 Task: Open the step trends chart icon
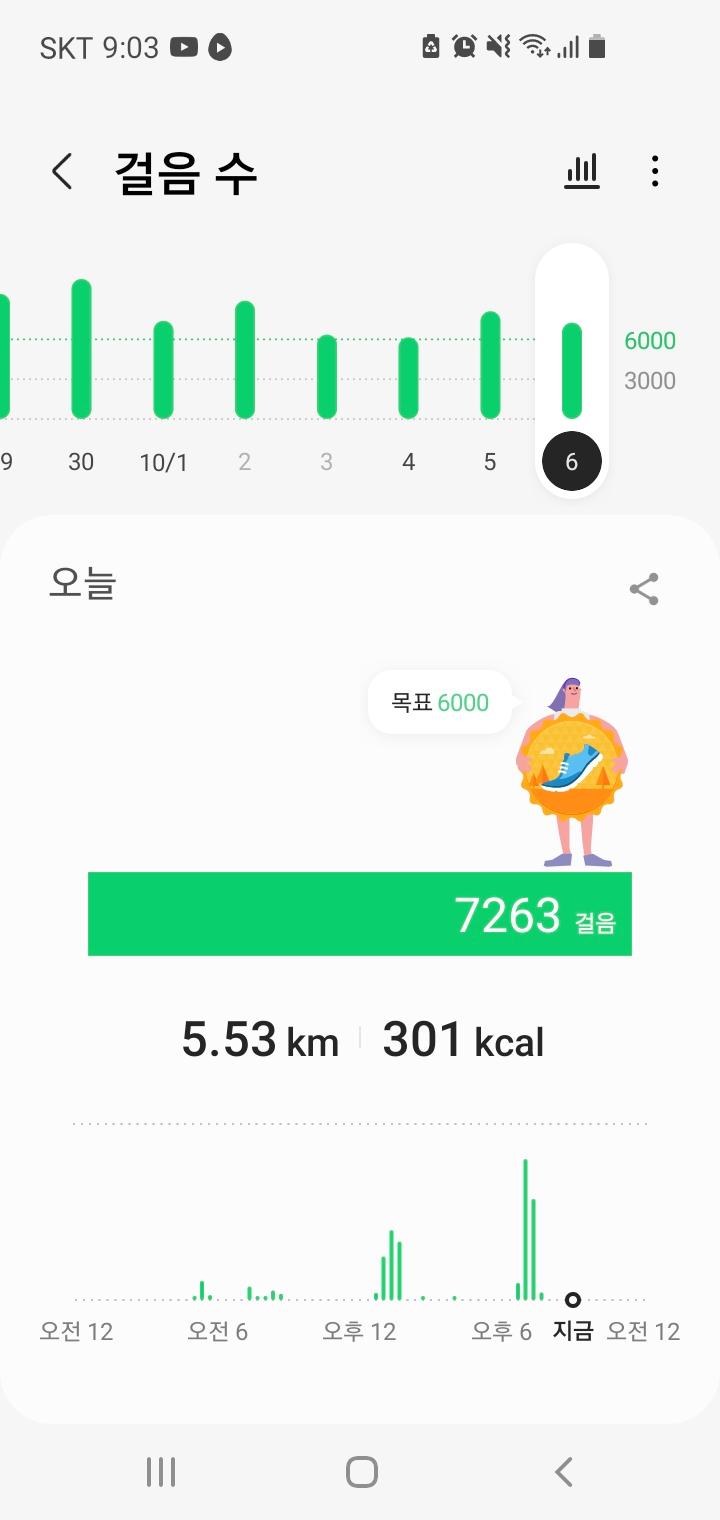point(581,172)
